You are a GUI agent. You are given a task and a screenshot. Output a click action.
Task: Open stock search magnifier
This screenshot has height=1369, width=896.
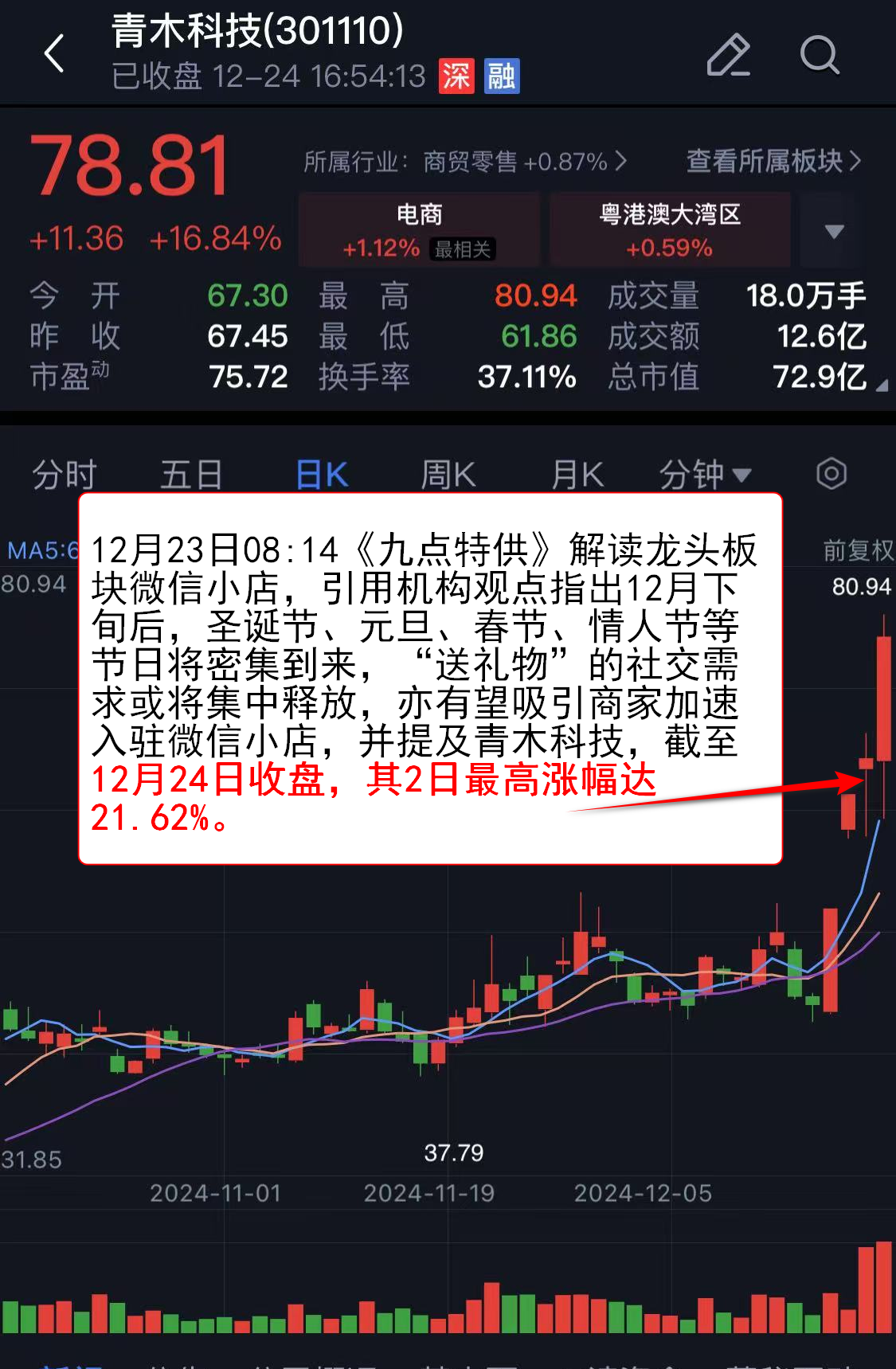[x=820, y=55]
